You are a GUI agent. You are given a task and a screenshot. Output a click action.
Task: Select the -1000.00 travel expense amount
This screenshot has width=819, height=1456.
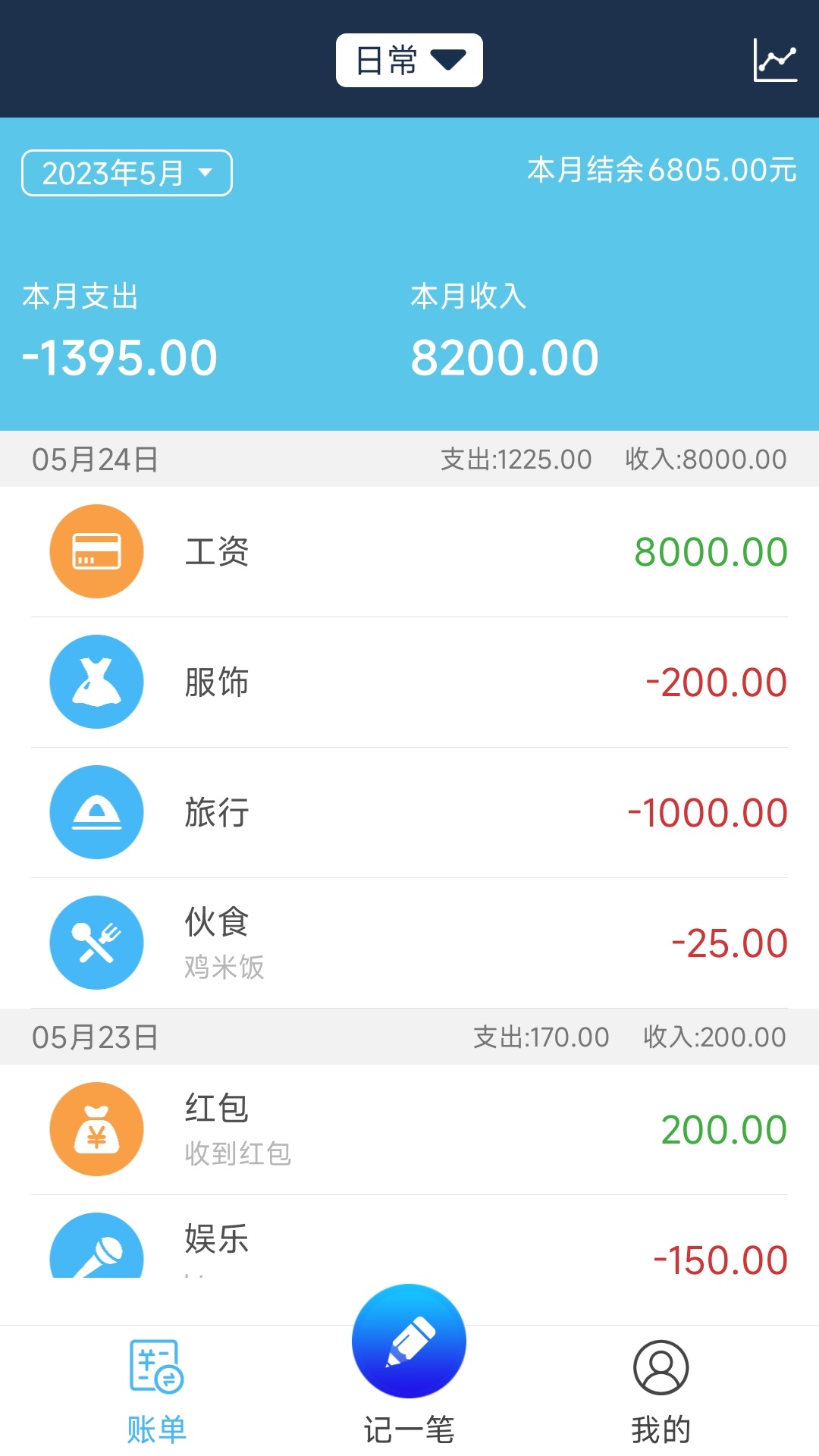pyautogui.click(x=706, y=812)
